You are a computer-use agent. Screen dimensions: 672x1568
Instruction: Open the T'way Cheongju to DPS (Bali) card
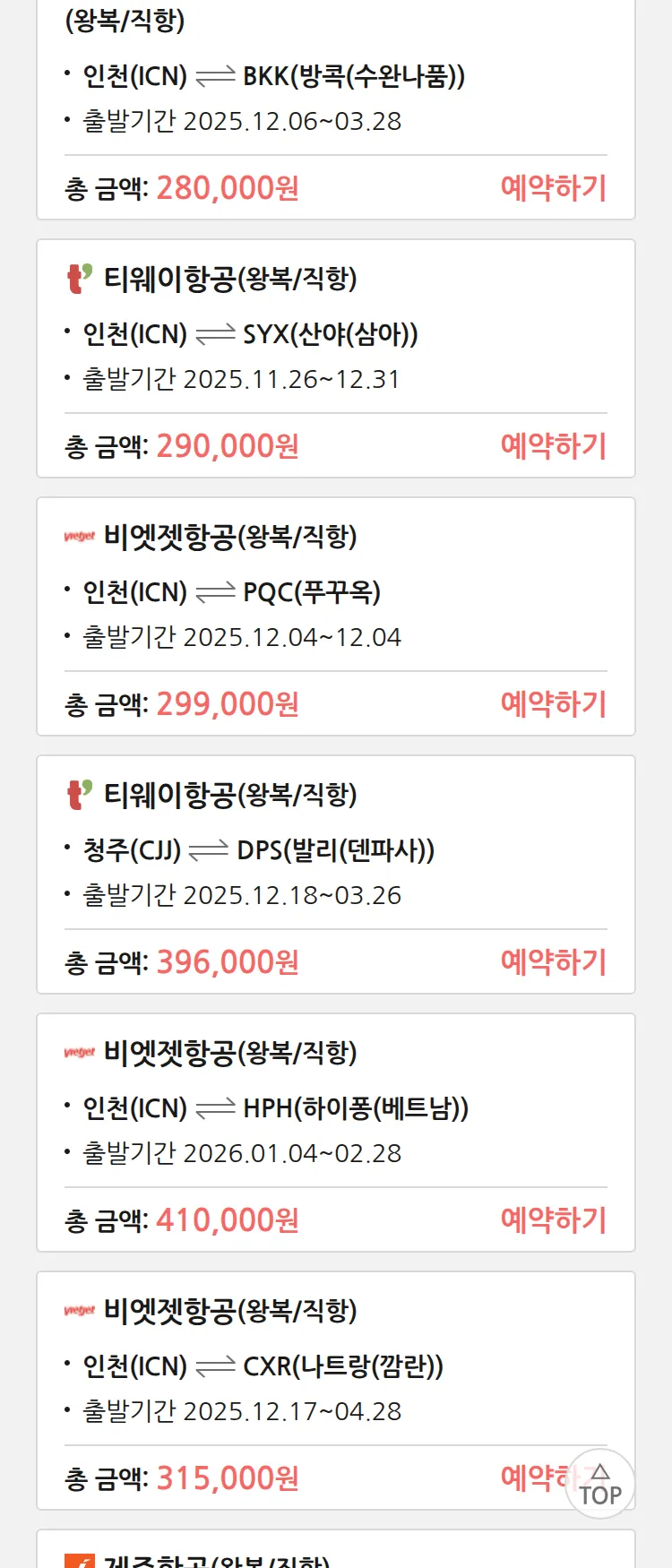[x=335, y=850]
